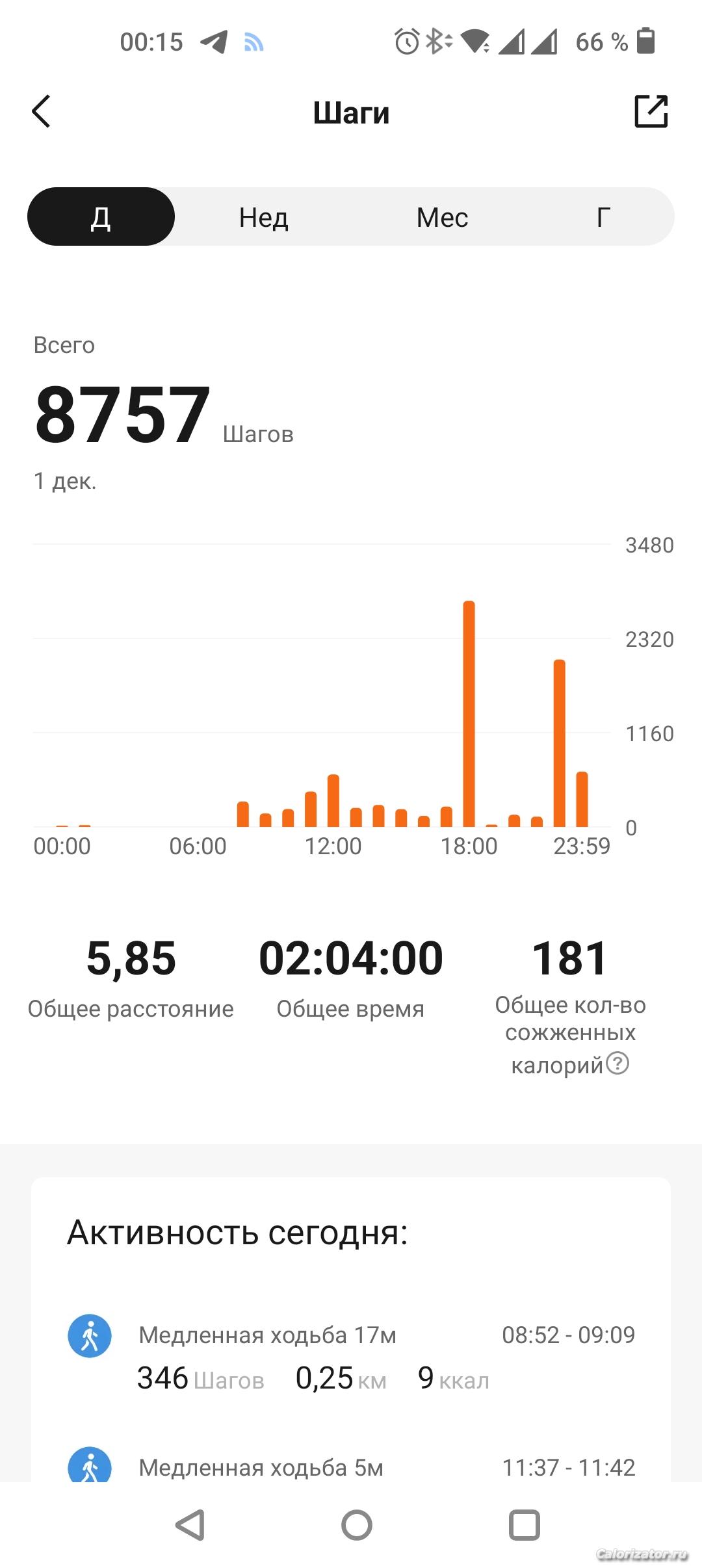
Task: Switch to the Мес monthly view
Action: pyautogui.click(x=442, y=217)
